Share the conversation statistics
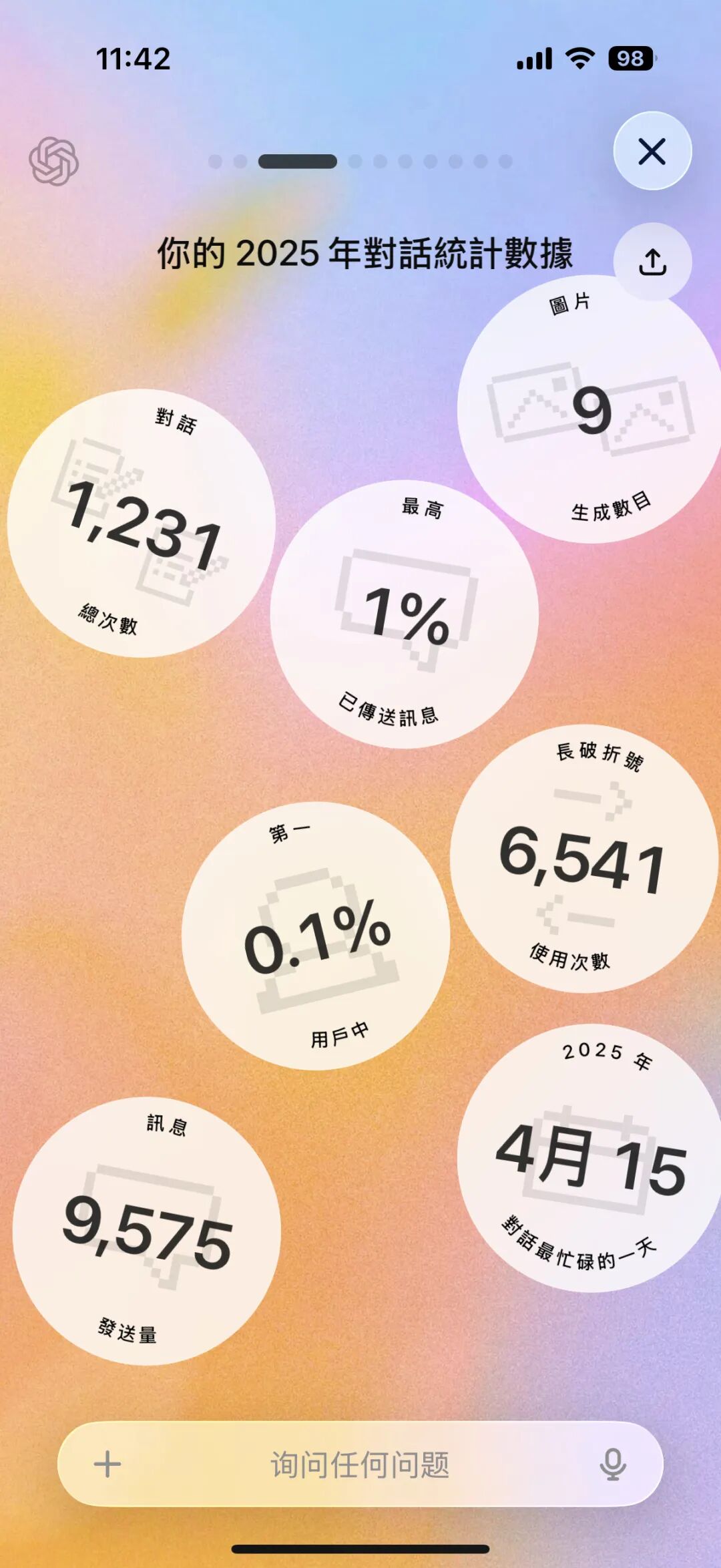The width and height of the screenshot is (721, 1568). [652, 261]
